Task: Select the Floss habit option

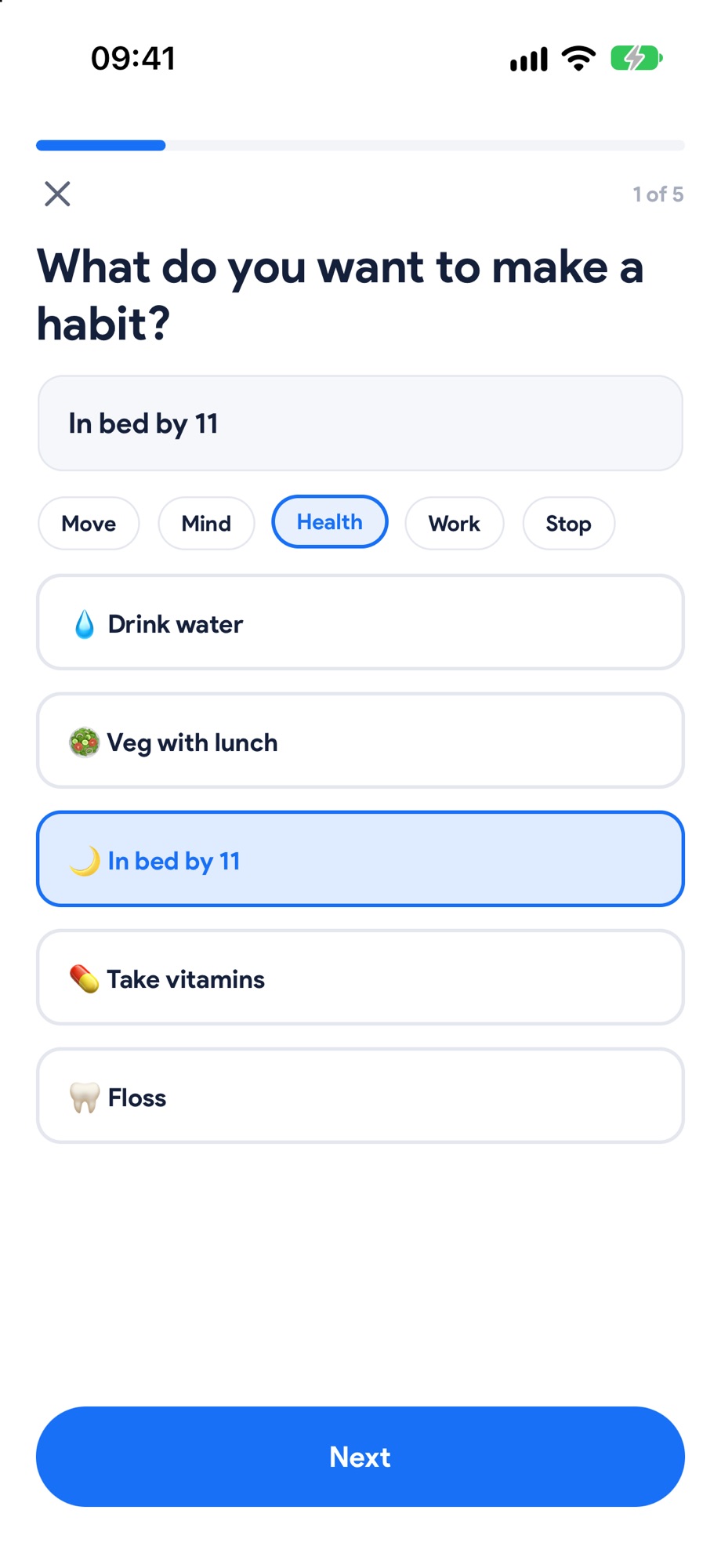Action: [x=360, y=1096]
